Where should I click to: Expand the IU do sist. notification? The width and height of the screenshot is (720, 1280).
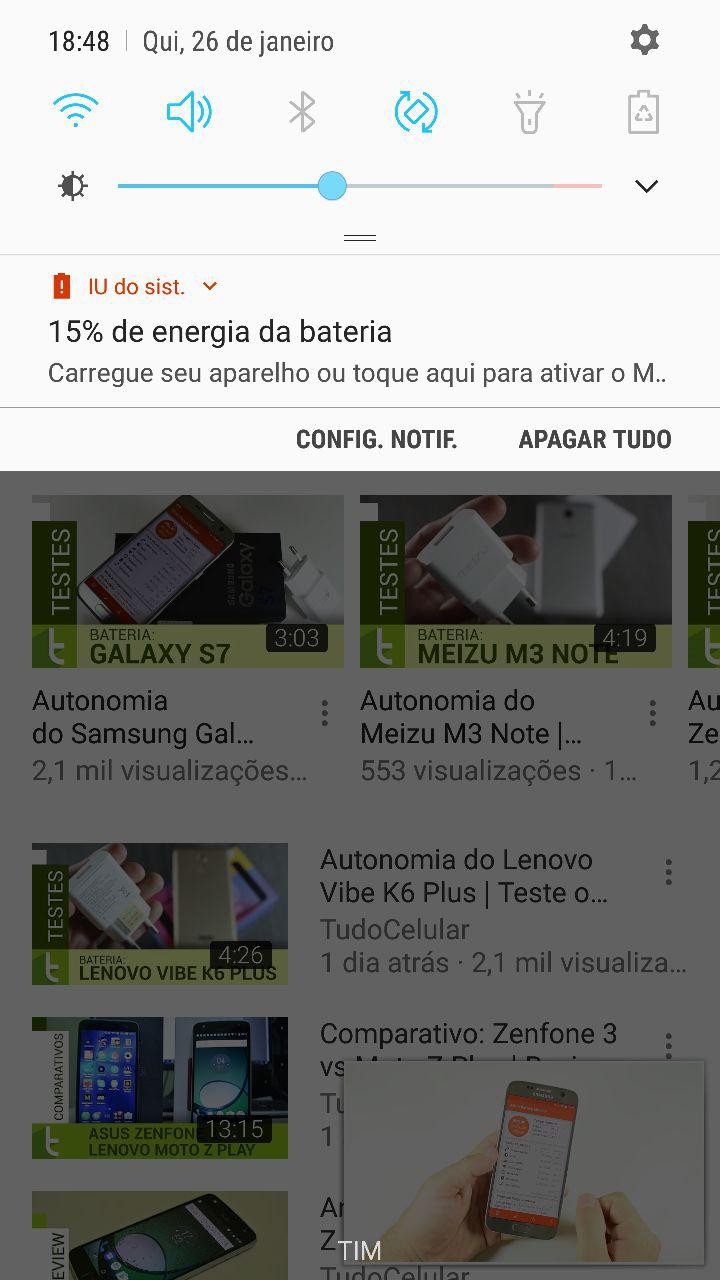(x=210, y=287)
